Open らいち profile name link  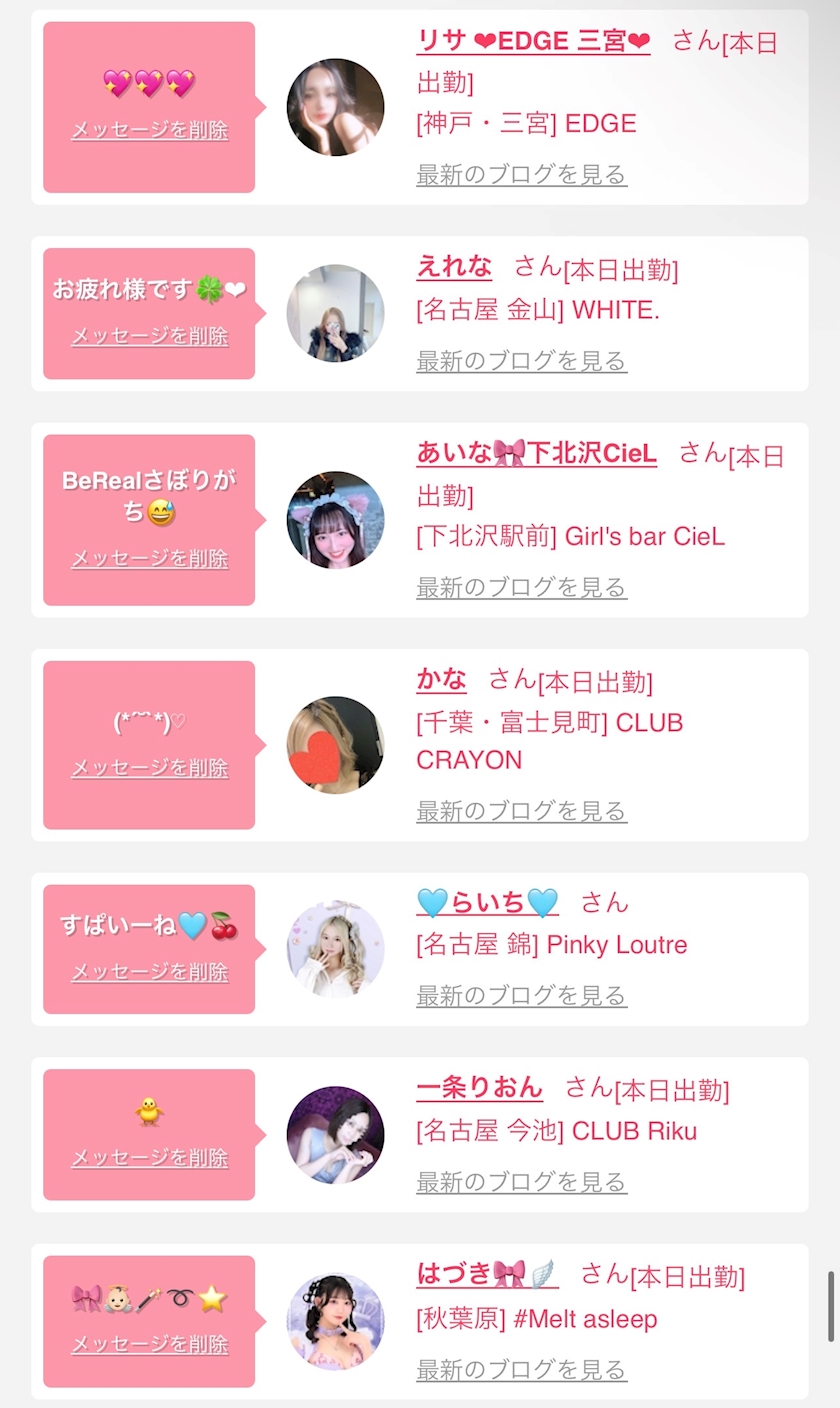[487, 903]
